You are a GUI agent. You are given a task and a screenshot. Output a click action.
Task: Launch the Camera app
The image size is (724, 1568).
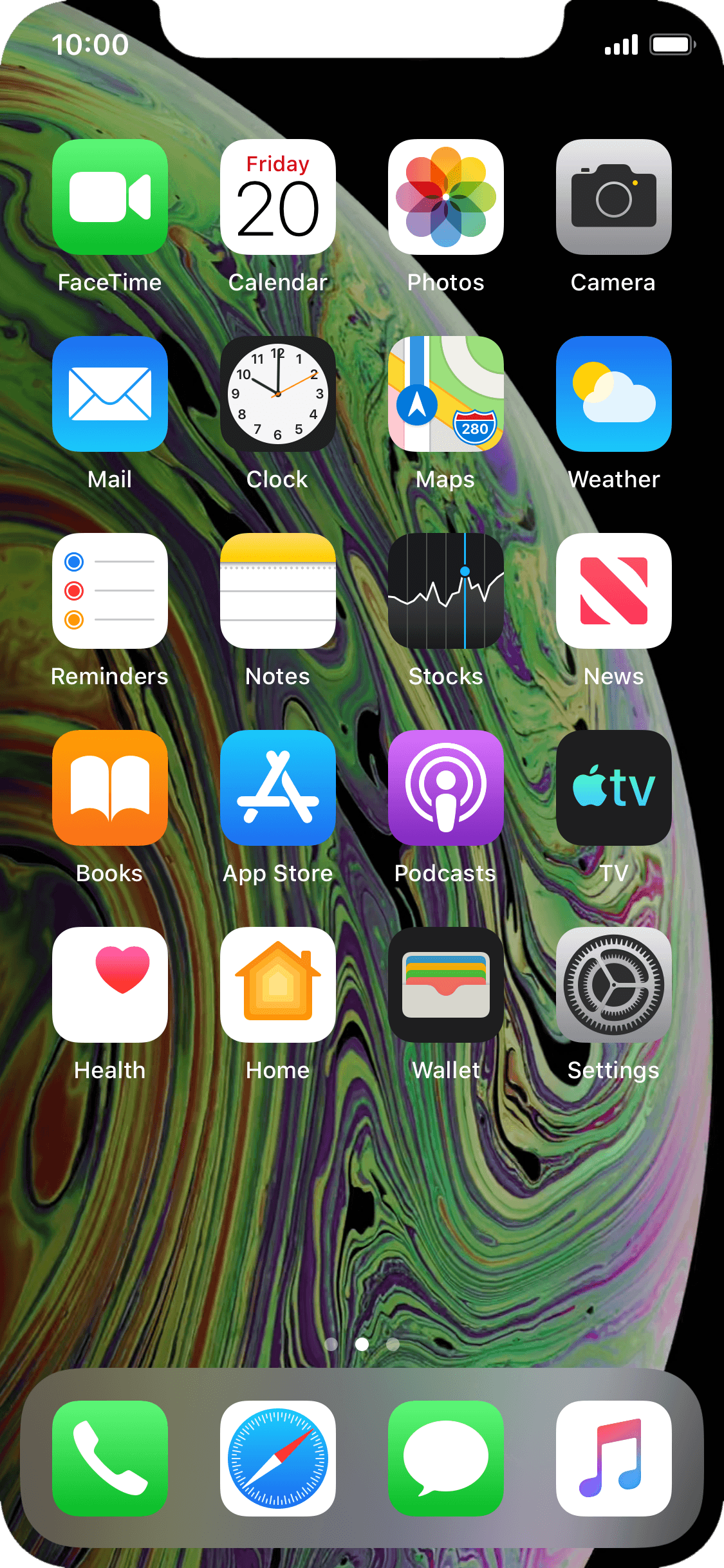614,197
